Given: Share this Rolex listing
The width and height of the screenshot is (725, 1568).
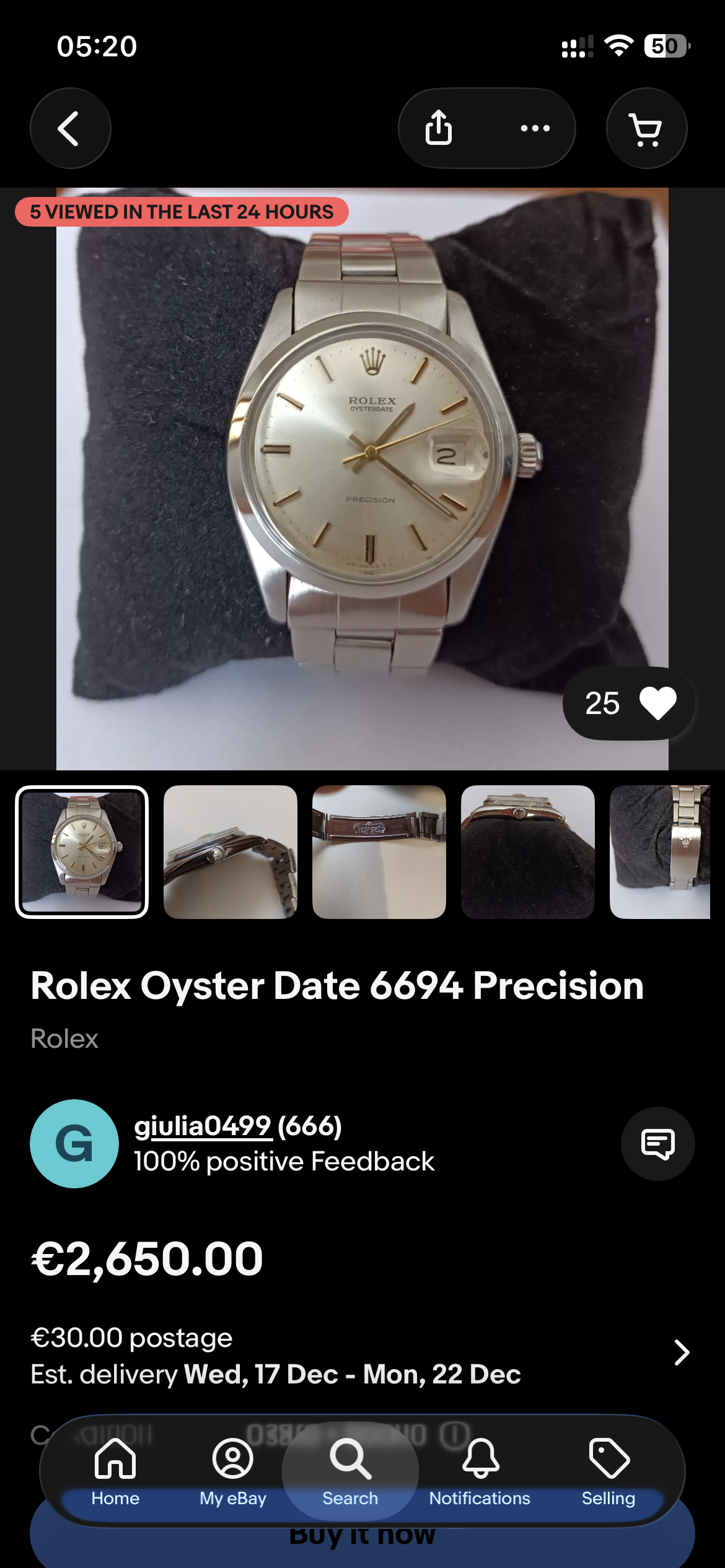Looking at the screenshot, I should 439,128.
